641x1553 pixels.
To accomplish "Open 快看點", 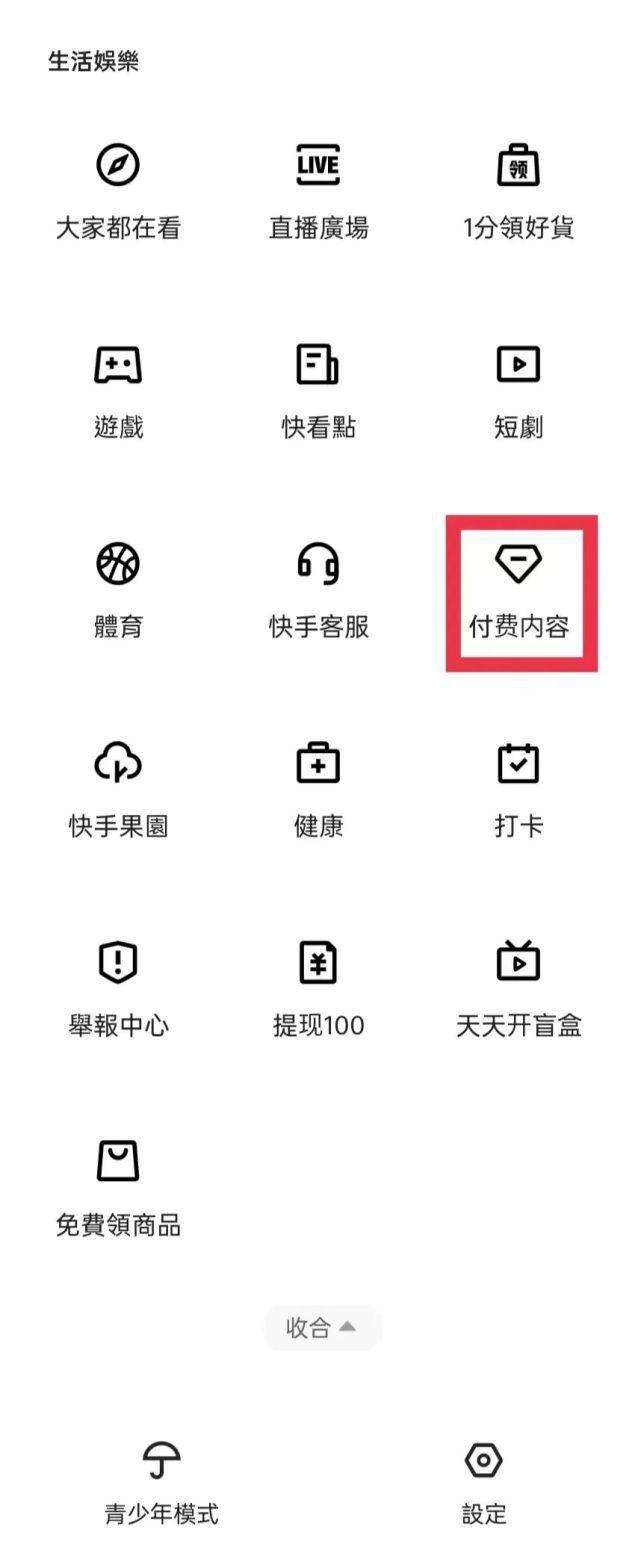I will (318, 390).
